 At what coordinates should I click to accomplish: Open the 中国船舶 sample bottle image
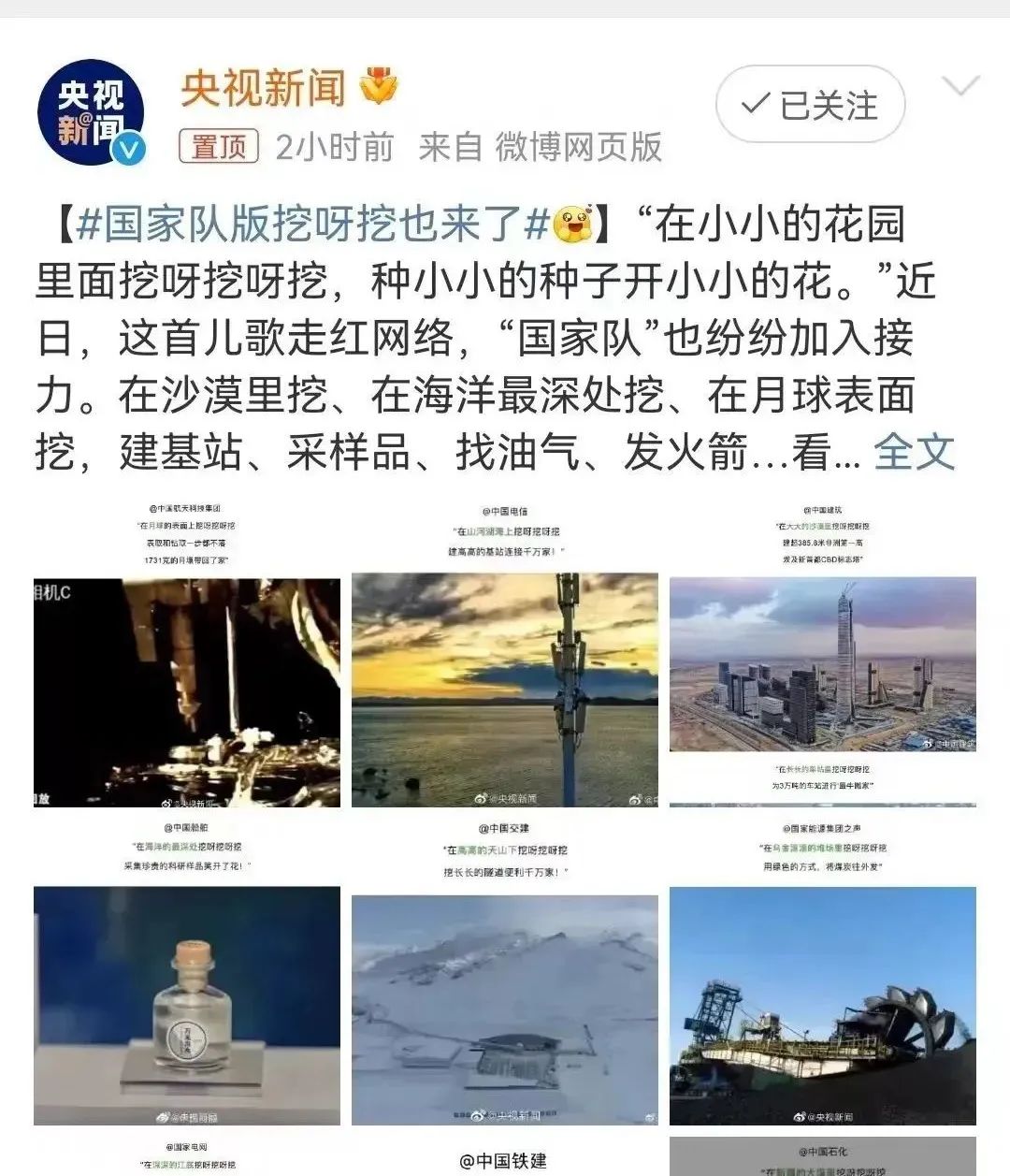187,973
